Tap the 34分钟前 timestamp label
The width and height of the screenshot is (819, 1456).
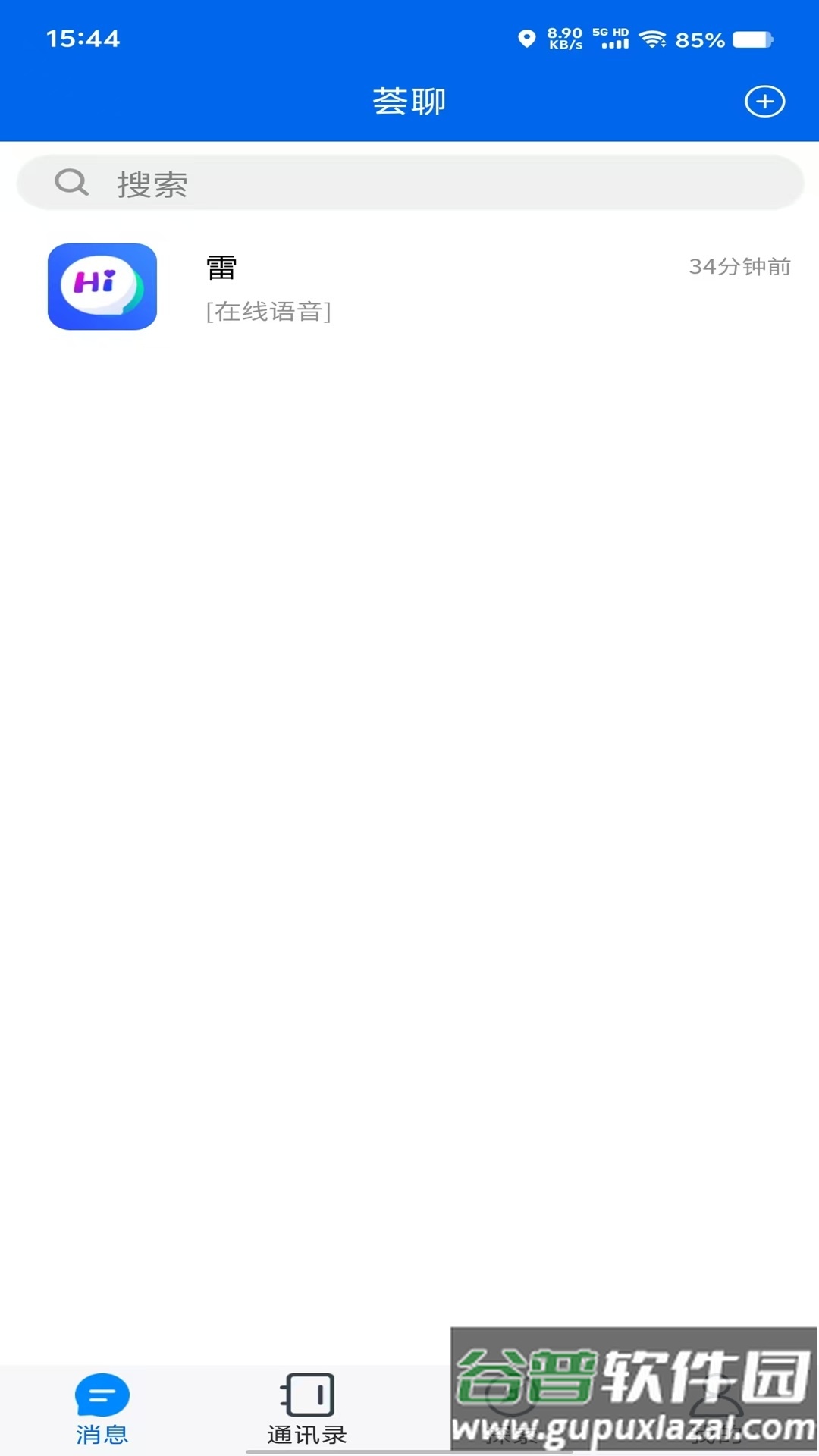[740, 266]
